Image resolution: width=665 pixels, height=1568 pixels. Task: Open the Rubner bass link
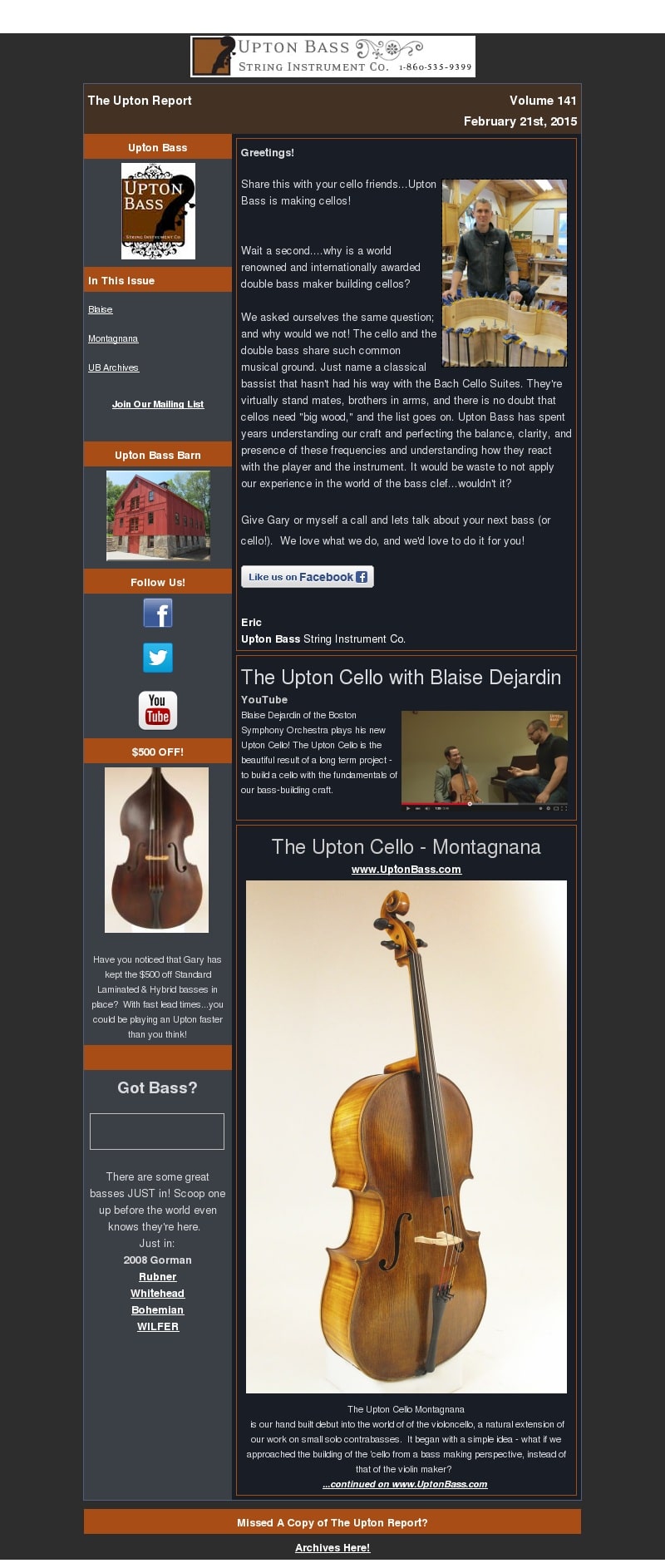(x=158, y=1277)
